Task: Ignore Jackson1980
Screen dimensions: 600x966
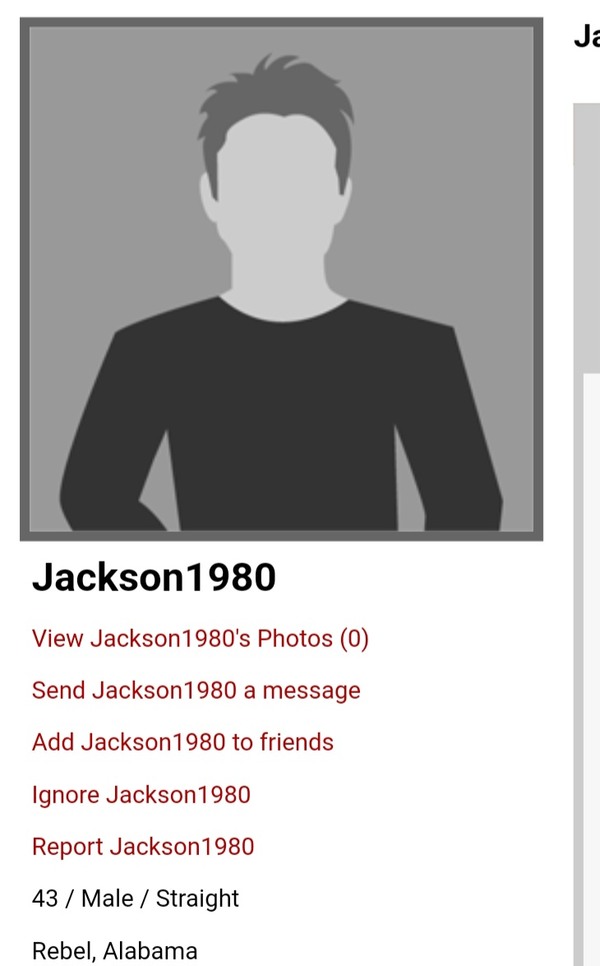Action: [x=141, y=795]
